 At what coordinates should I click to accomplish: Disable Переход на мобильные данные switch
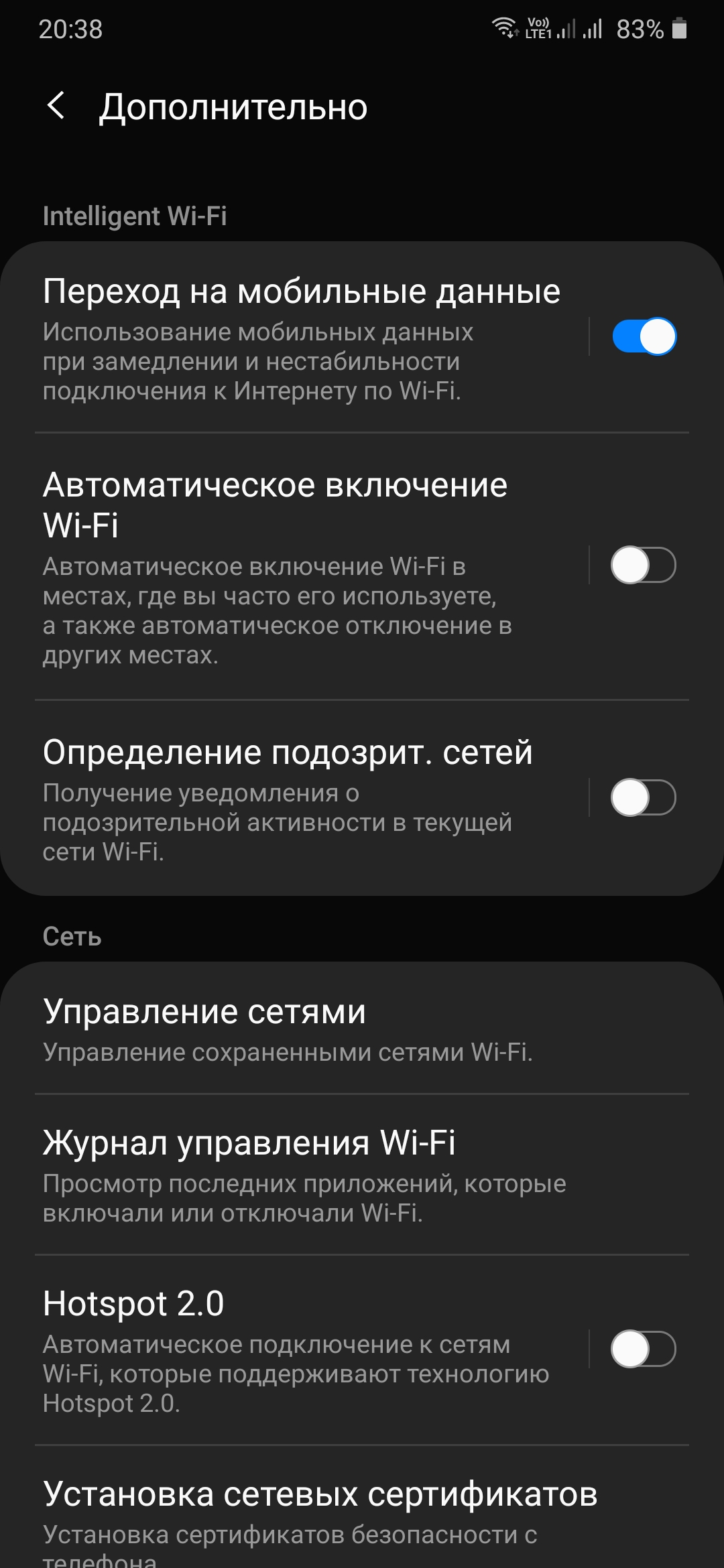[x=644, y=336]
